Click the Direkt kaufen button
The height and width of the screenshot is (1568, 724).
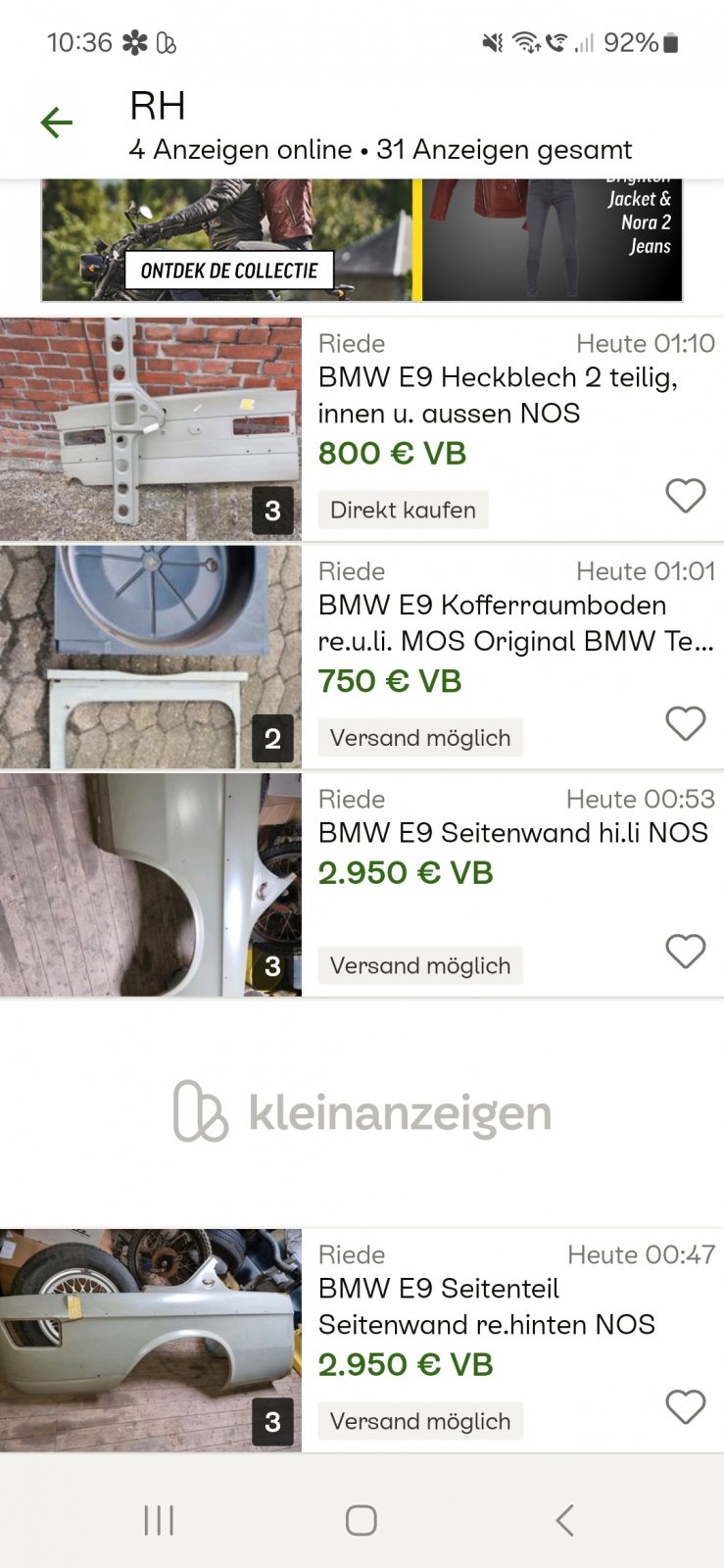[403, 509]
